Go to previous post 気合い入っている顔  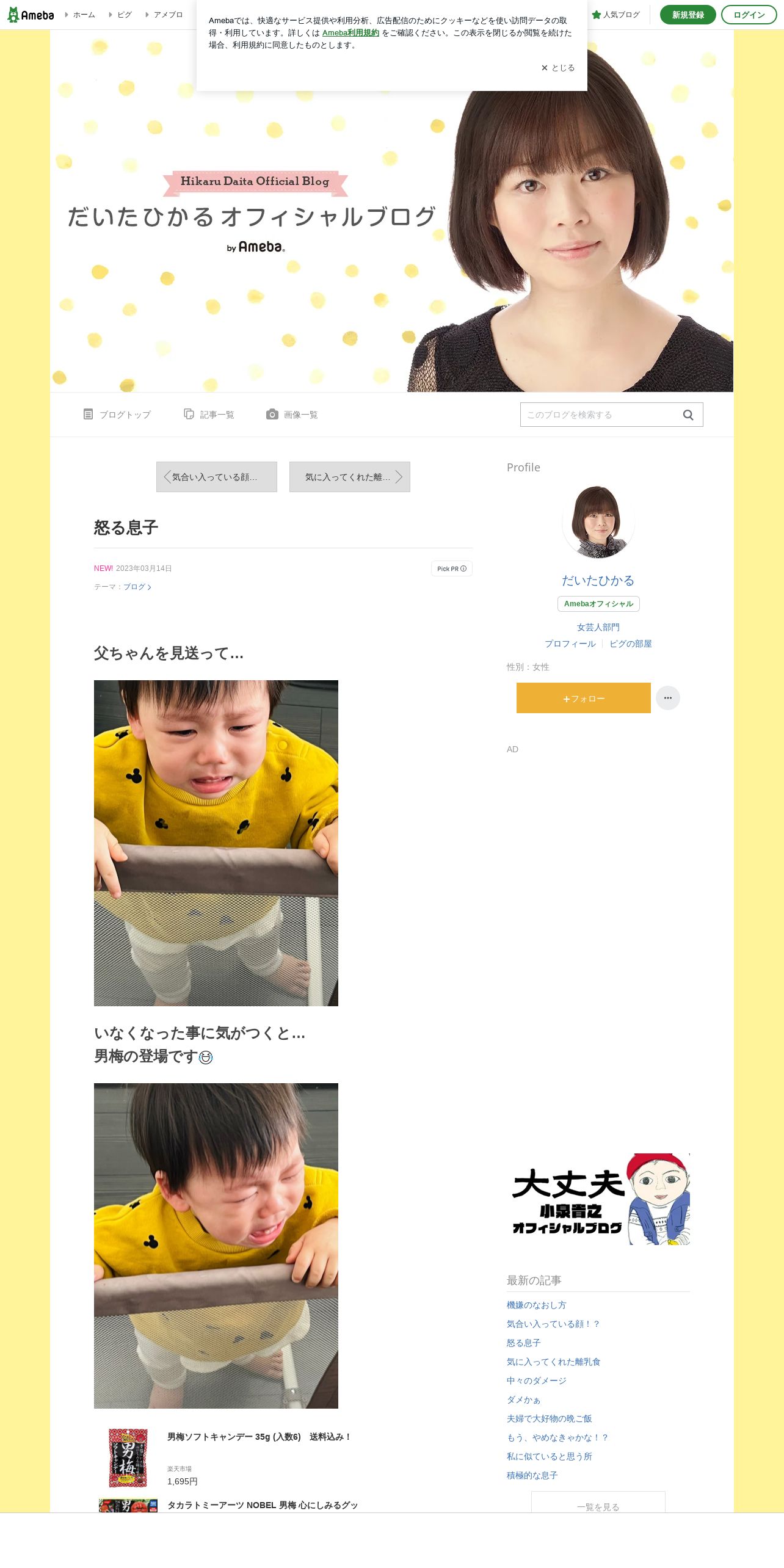[217, 477]
